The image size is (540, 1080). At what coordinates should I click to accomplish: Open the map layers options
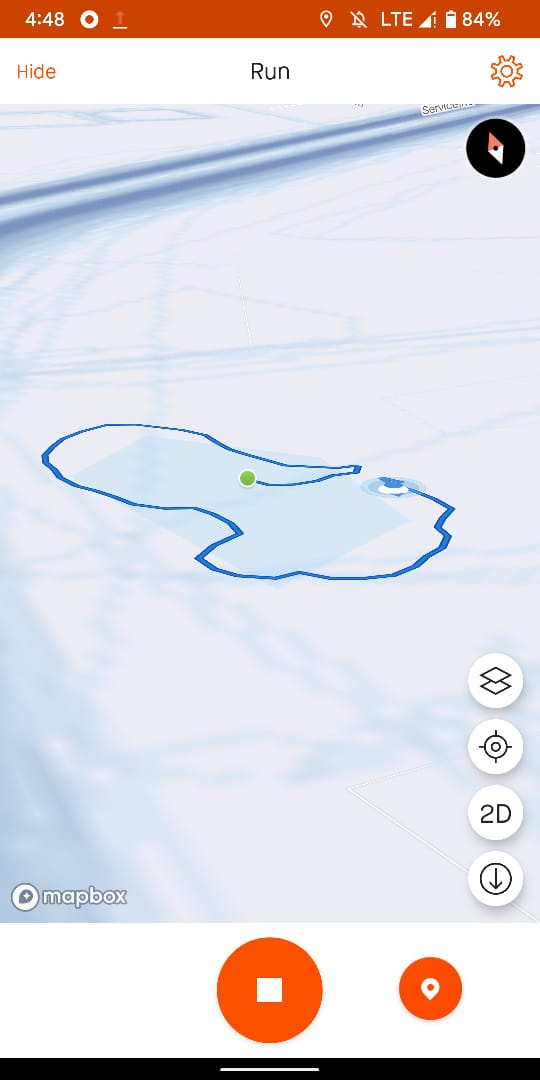click(x=495, y=681)
